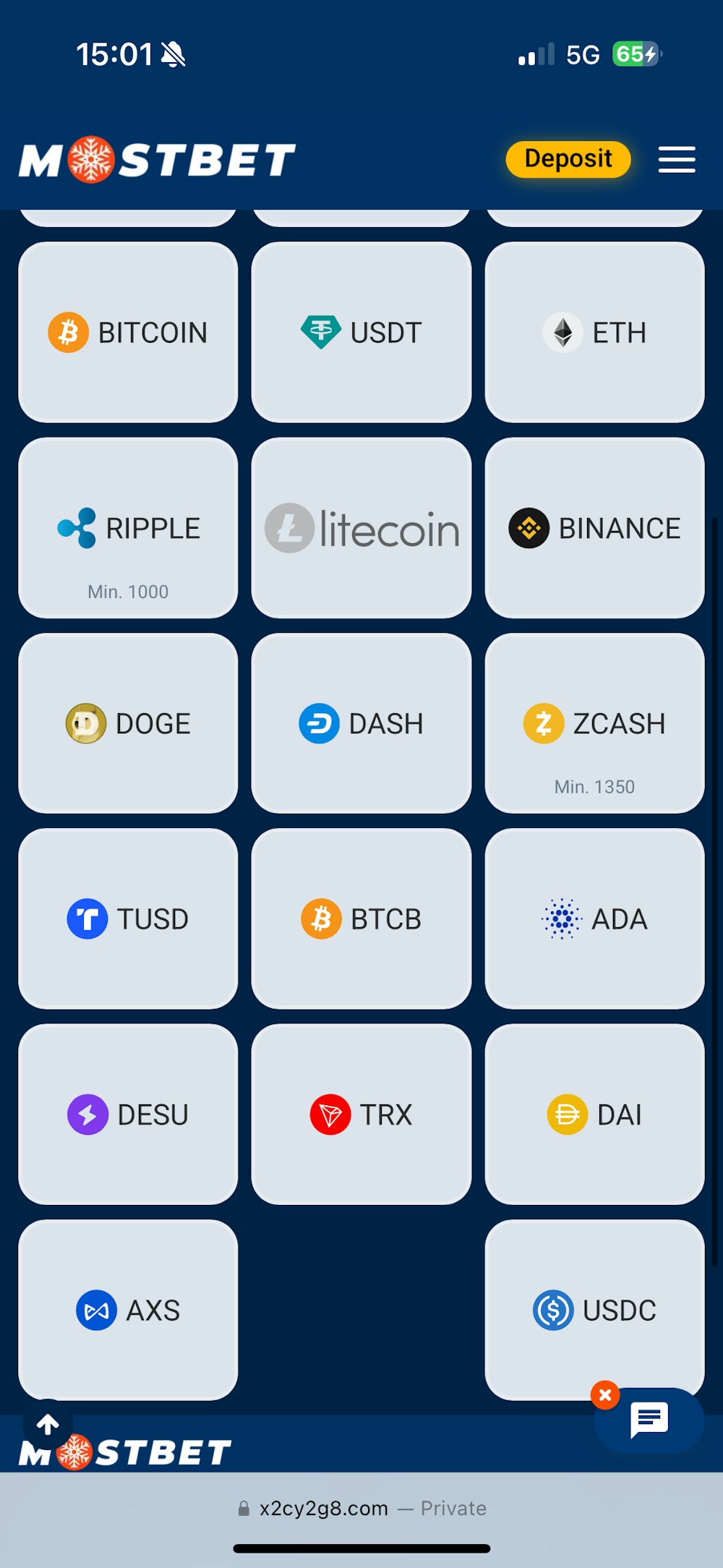Open the hamburger navigation menu
723x1568 pixels.
[x=677, y=160]
